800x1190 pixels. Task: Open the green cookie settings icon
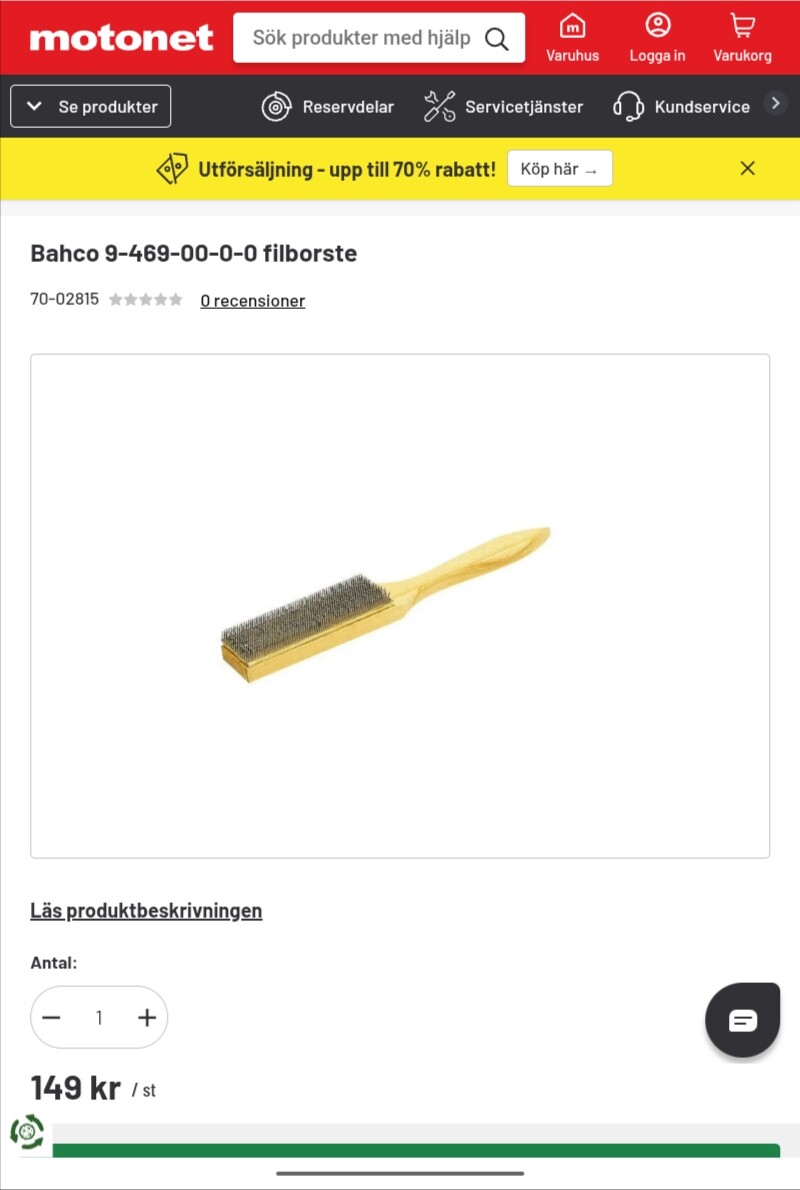point(27,1133)
